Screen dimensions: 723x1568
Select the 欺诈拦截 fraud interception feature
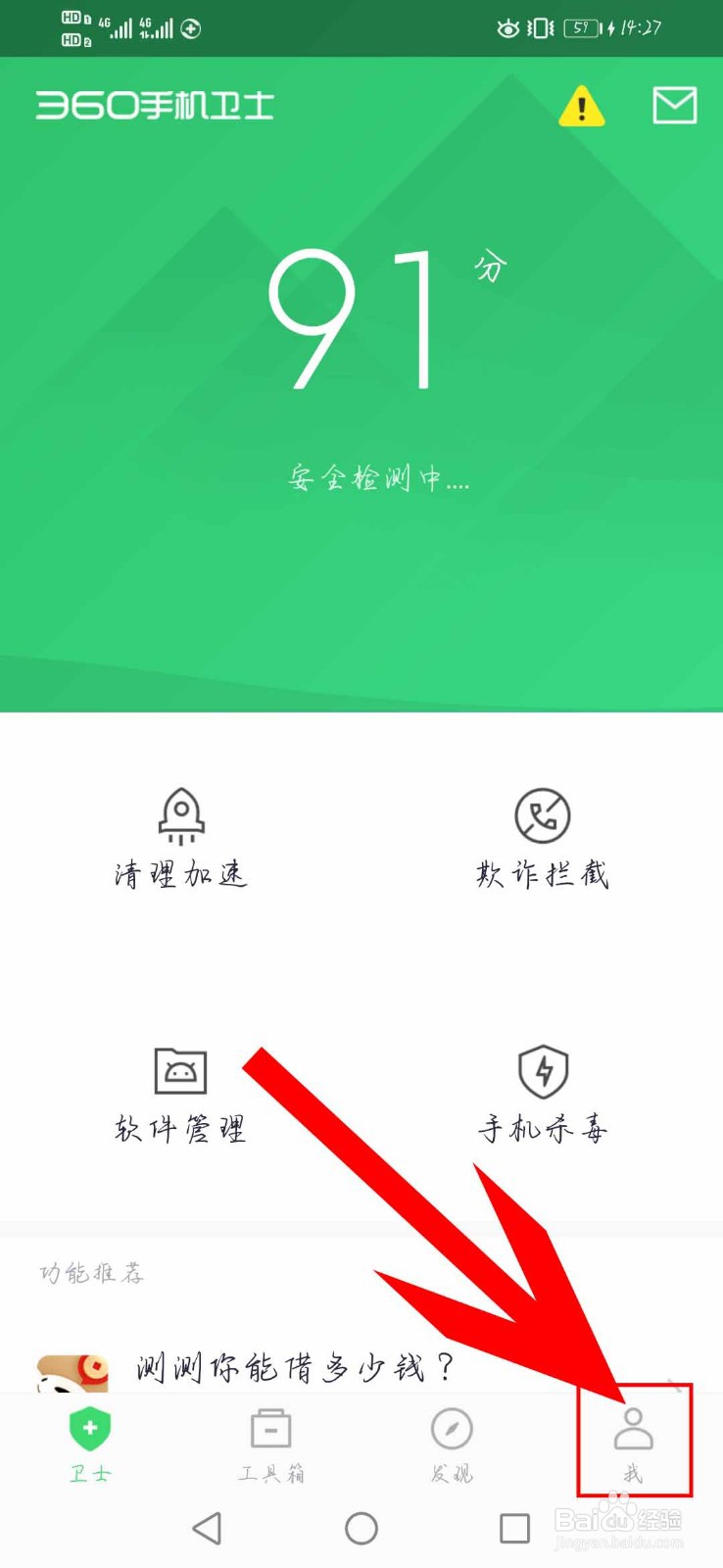542,838
